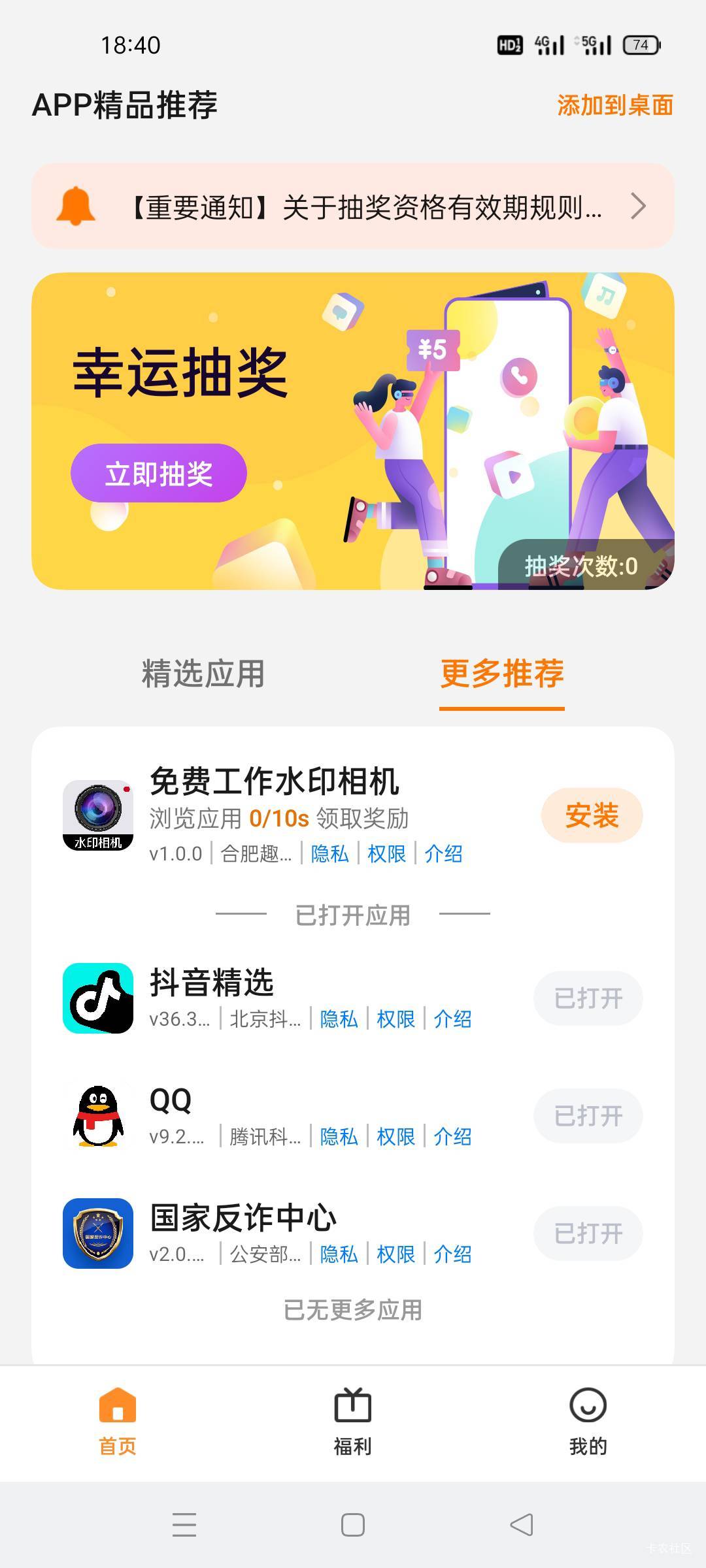Image resolution: width=706 pixels, height=1568 pixels.
Task: Open 权限 link for QQ
Action: [395, 1136]
